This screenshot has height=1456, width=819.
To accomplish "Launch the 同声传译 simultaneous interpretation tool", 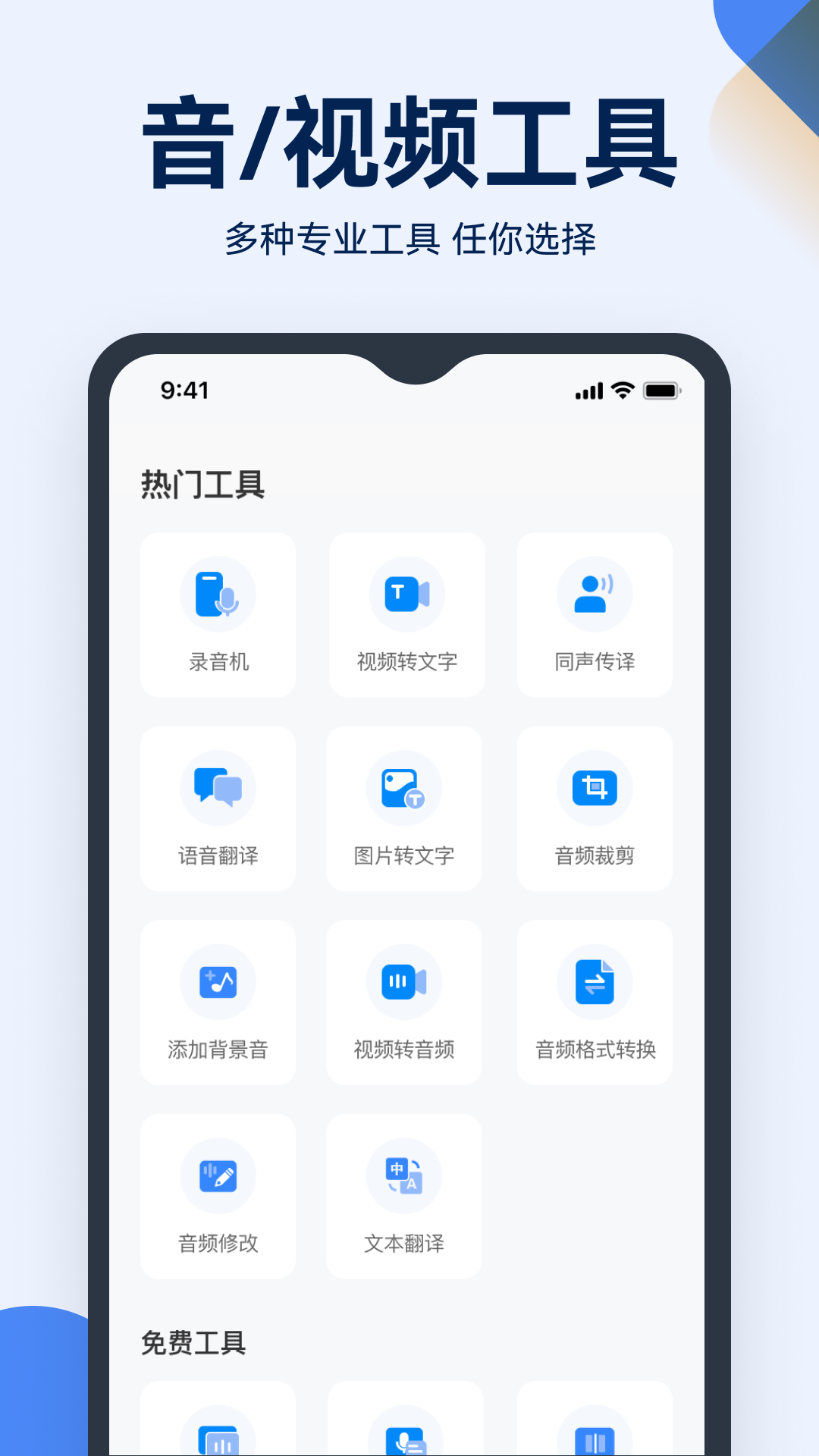I will pos(594,614).
